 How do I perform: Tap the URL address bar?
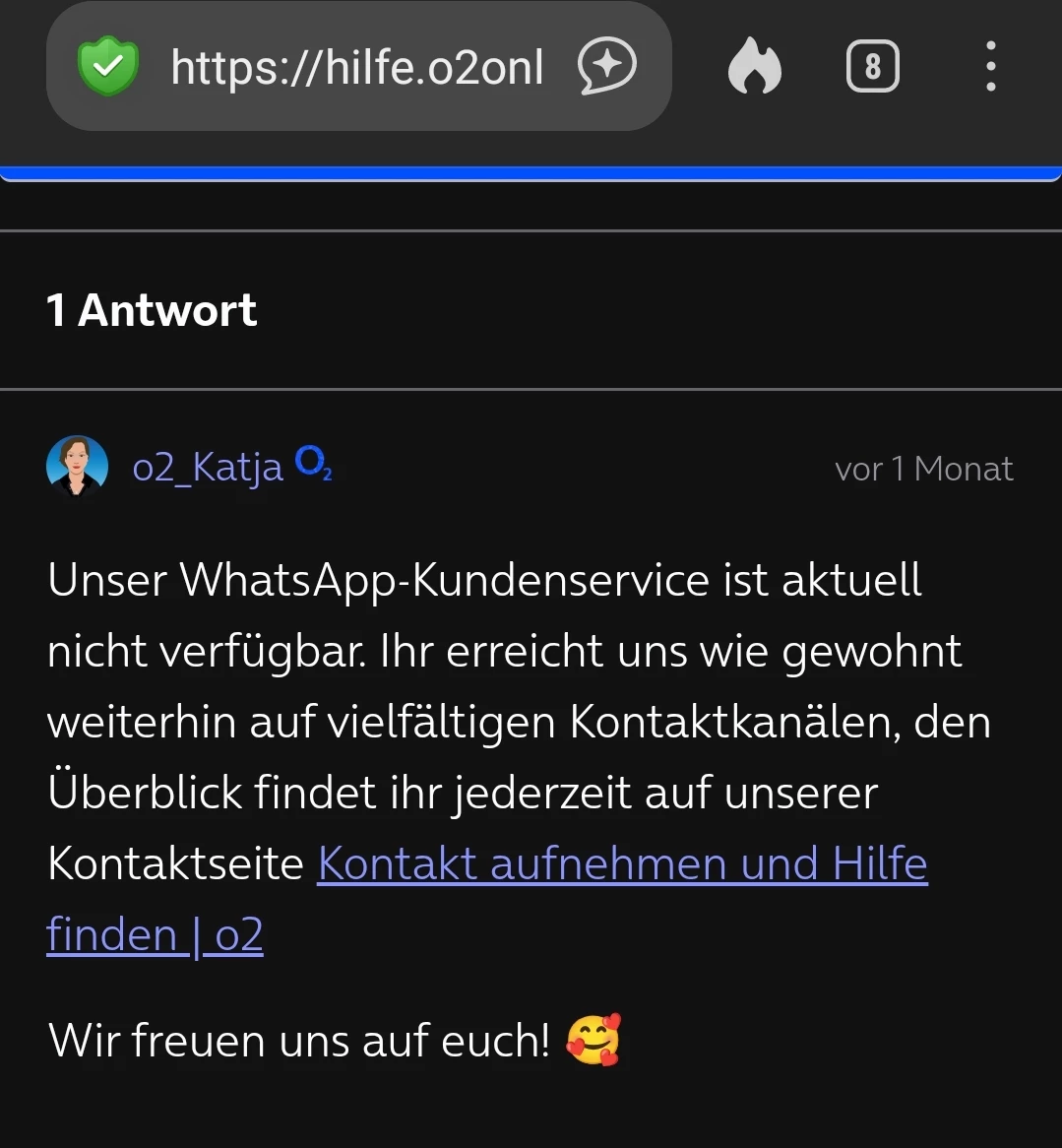click(x=356, y=68)
